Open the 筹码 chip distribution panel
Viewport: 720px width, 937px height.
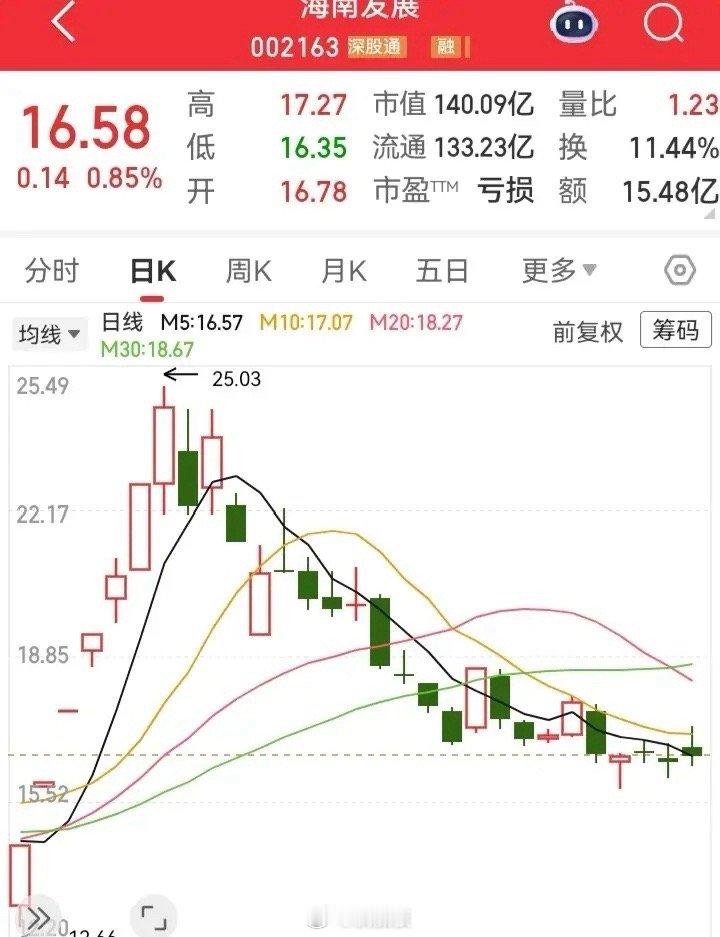click(x=675, y=332)
